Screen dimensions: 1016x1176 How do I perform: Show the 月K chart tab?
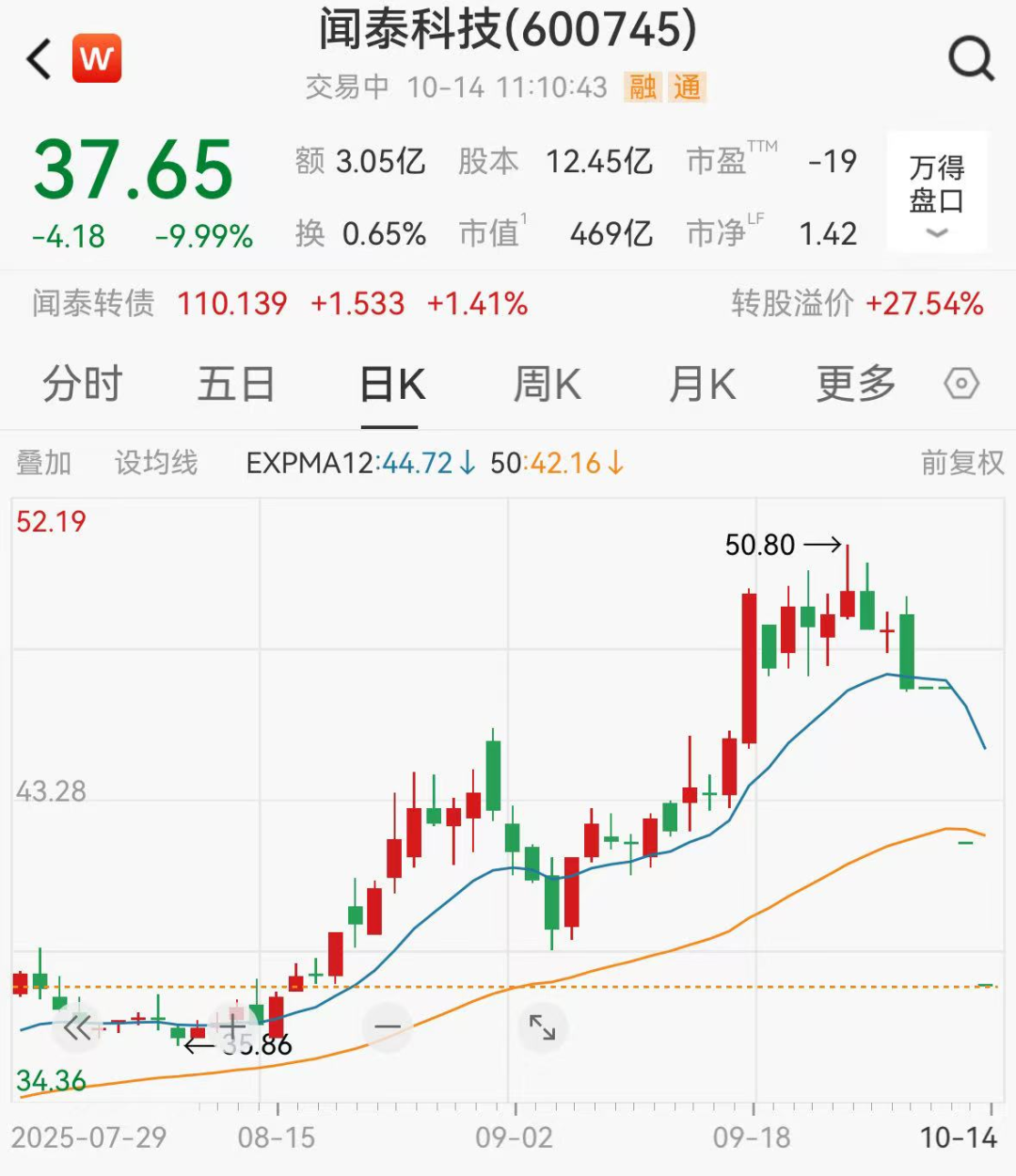[x=702, y=385]
